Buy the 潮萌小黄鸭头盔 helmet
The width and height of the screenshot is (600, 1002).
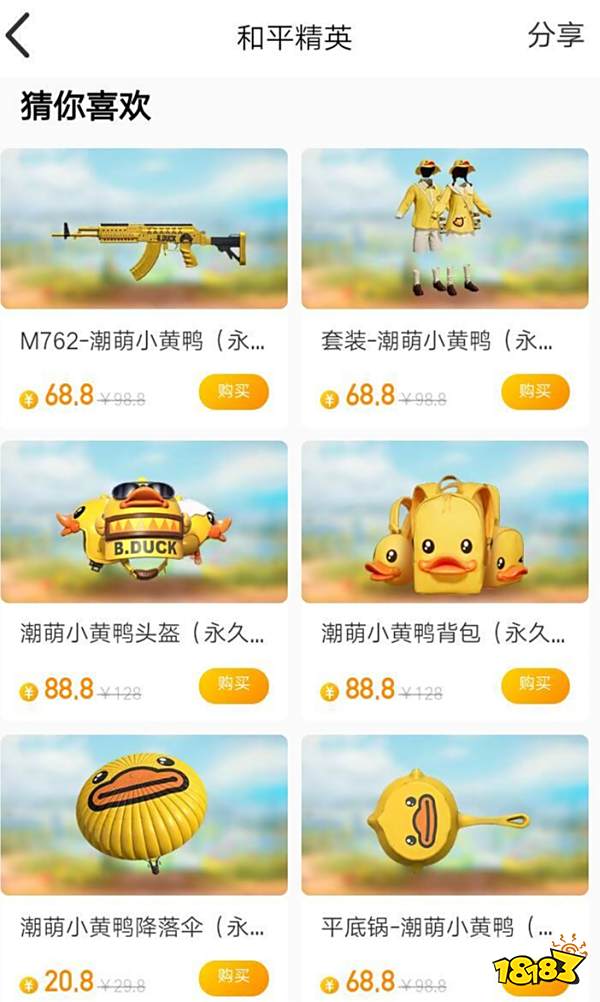(234, 685)
